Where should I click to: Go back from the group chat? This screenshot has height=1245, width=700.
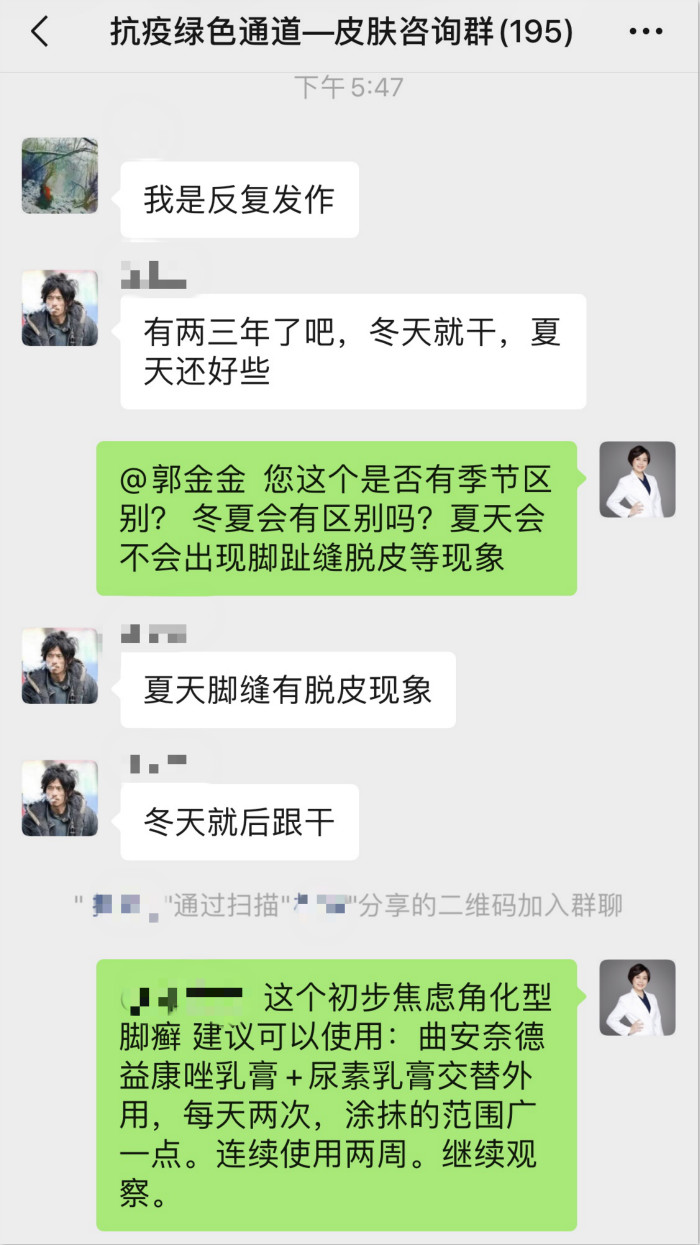[40, 32]
